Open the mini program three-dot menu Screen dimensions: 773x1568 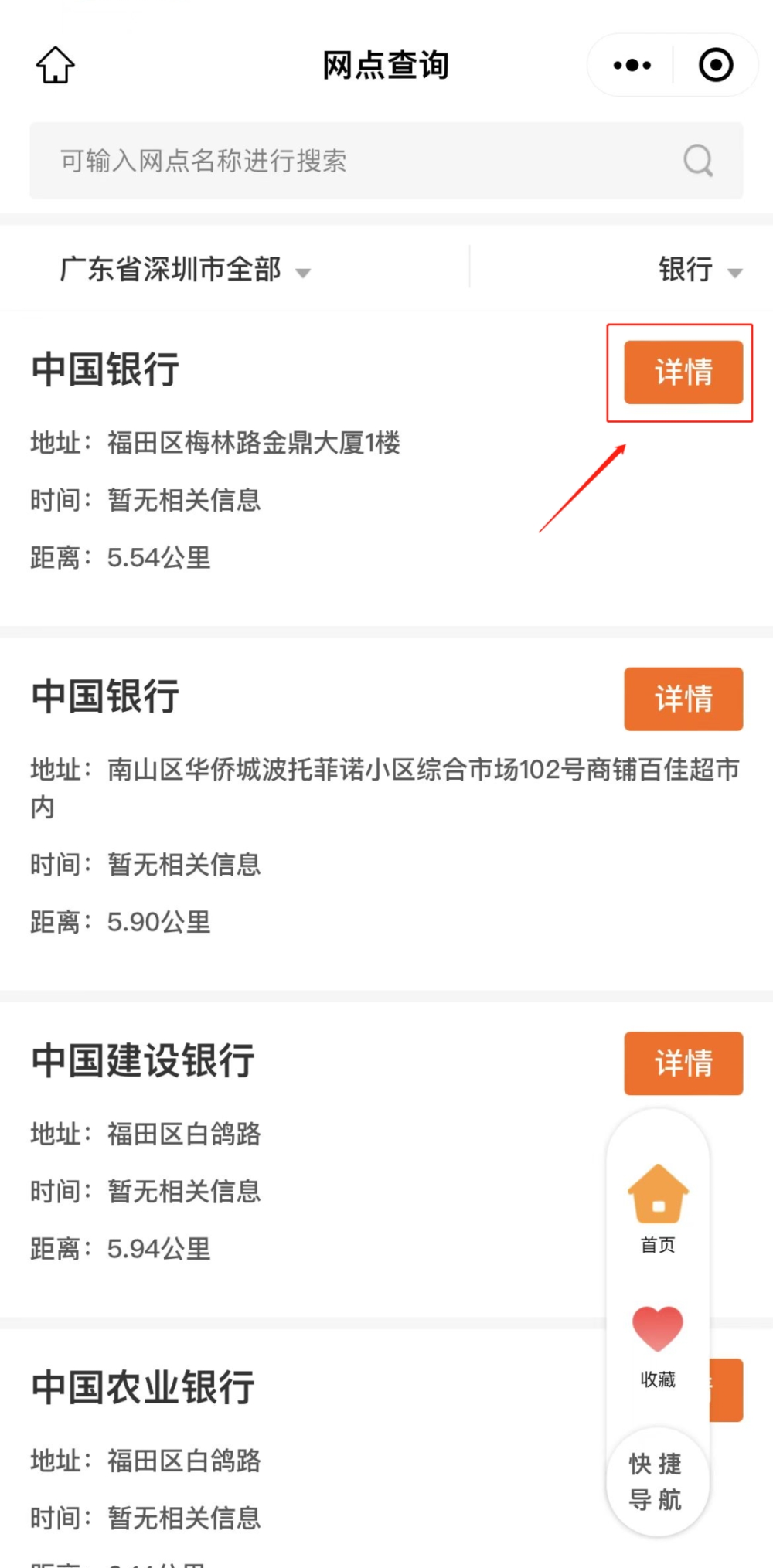tap(632, 65)
